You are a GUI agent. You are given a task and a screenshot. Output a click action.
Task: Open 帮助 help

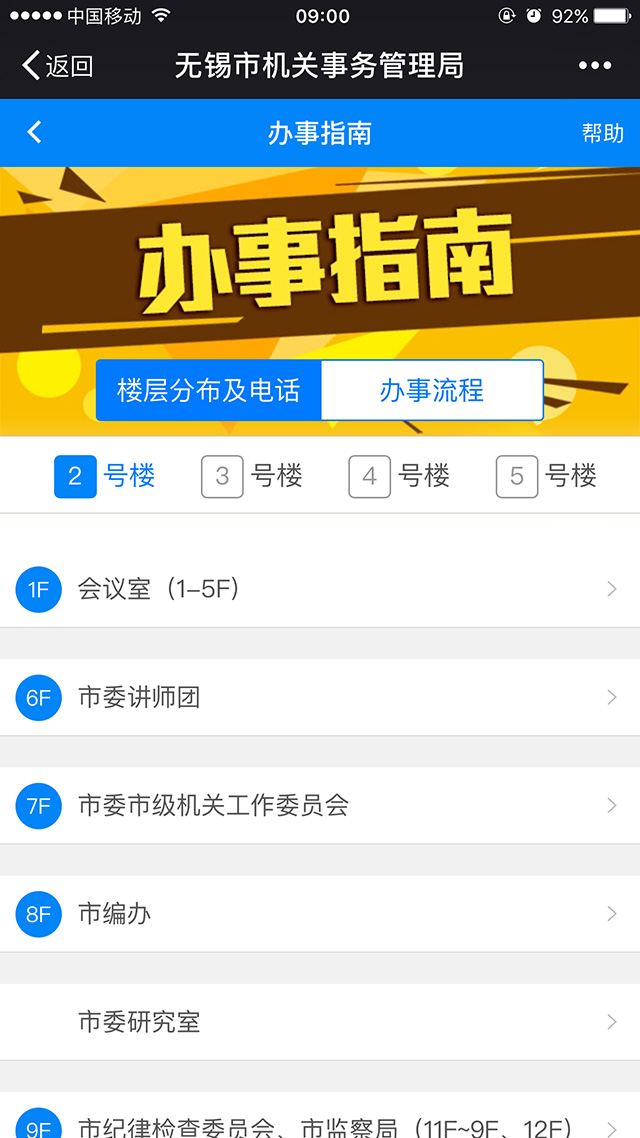(602, 133)
